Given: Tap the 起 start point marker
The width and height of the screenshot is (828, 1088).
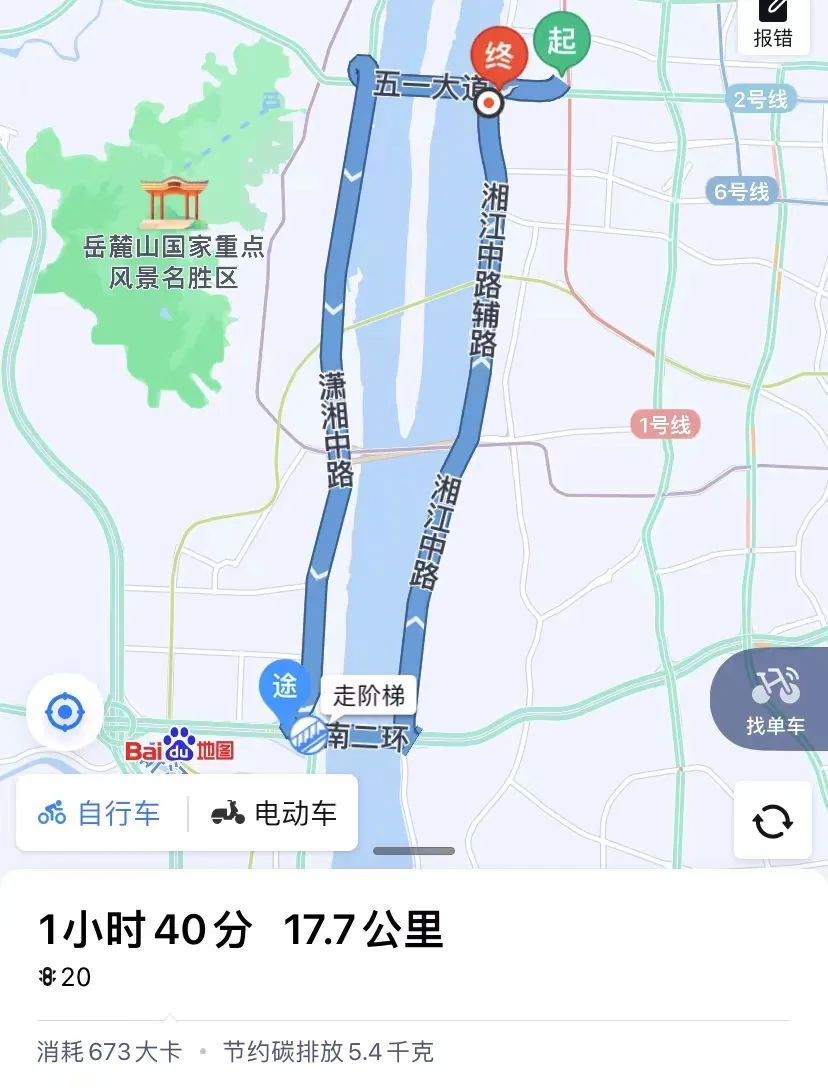Looking at the screenshot, I should click(x=561, y=42).
